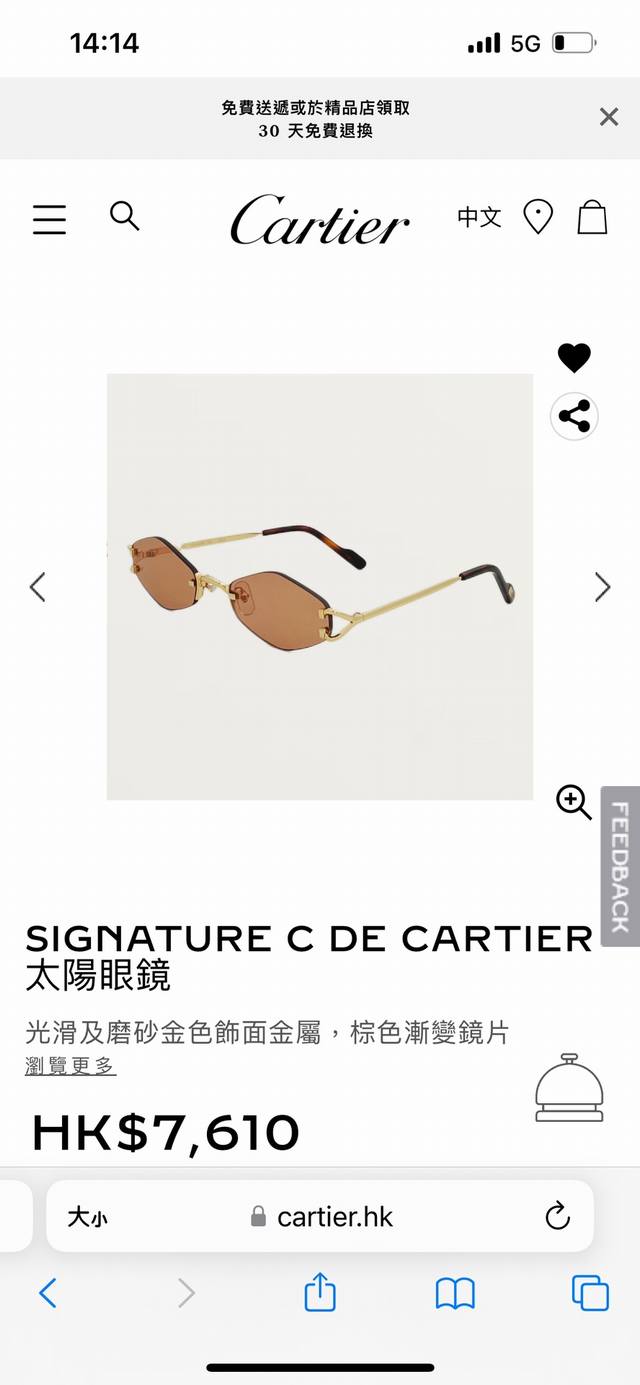Reload the page

point(557,1217)
